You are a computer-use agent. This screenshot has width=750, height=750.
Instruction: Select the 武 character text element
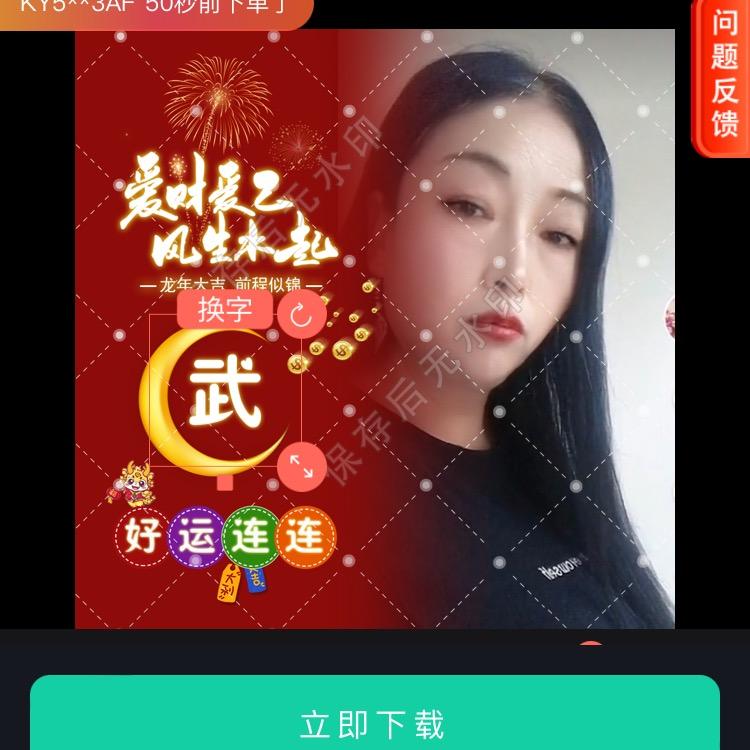(x=226, y=391)
